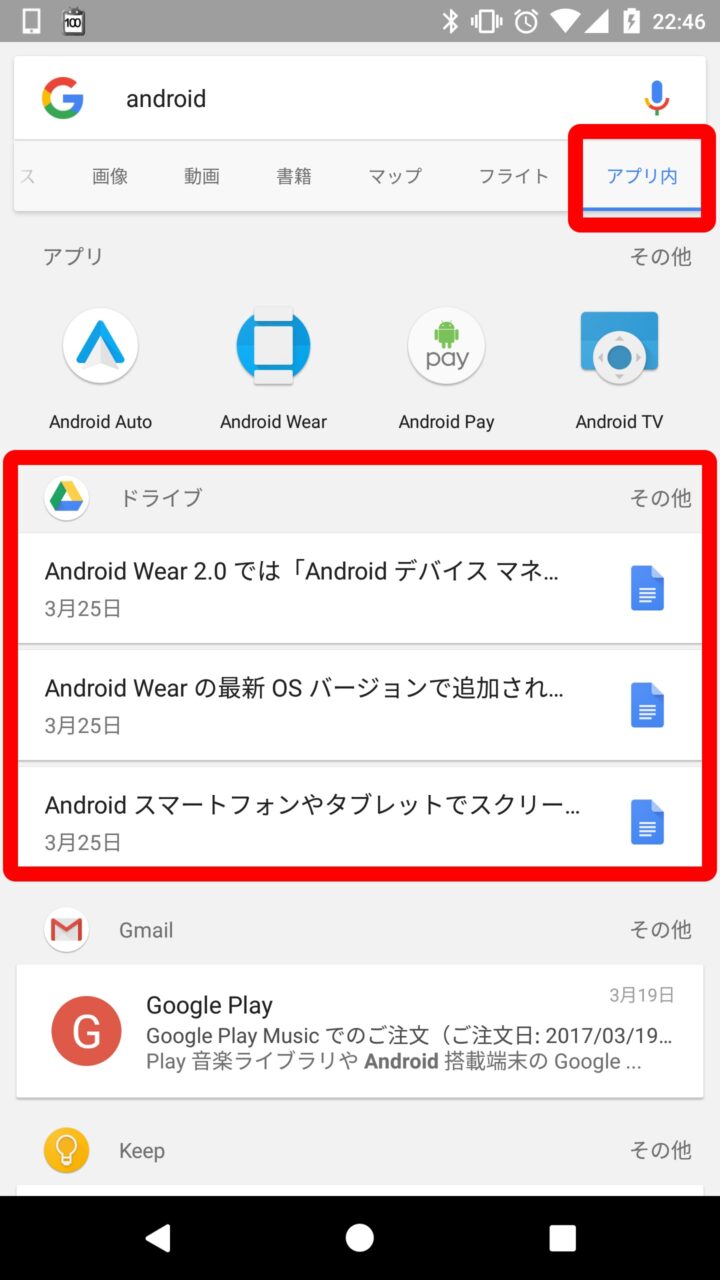The height and width of the screenshot is (1280, 720).
Task: Start voice search with the microphone
Action: (656, 98)
